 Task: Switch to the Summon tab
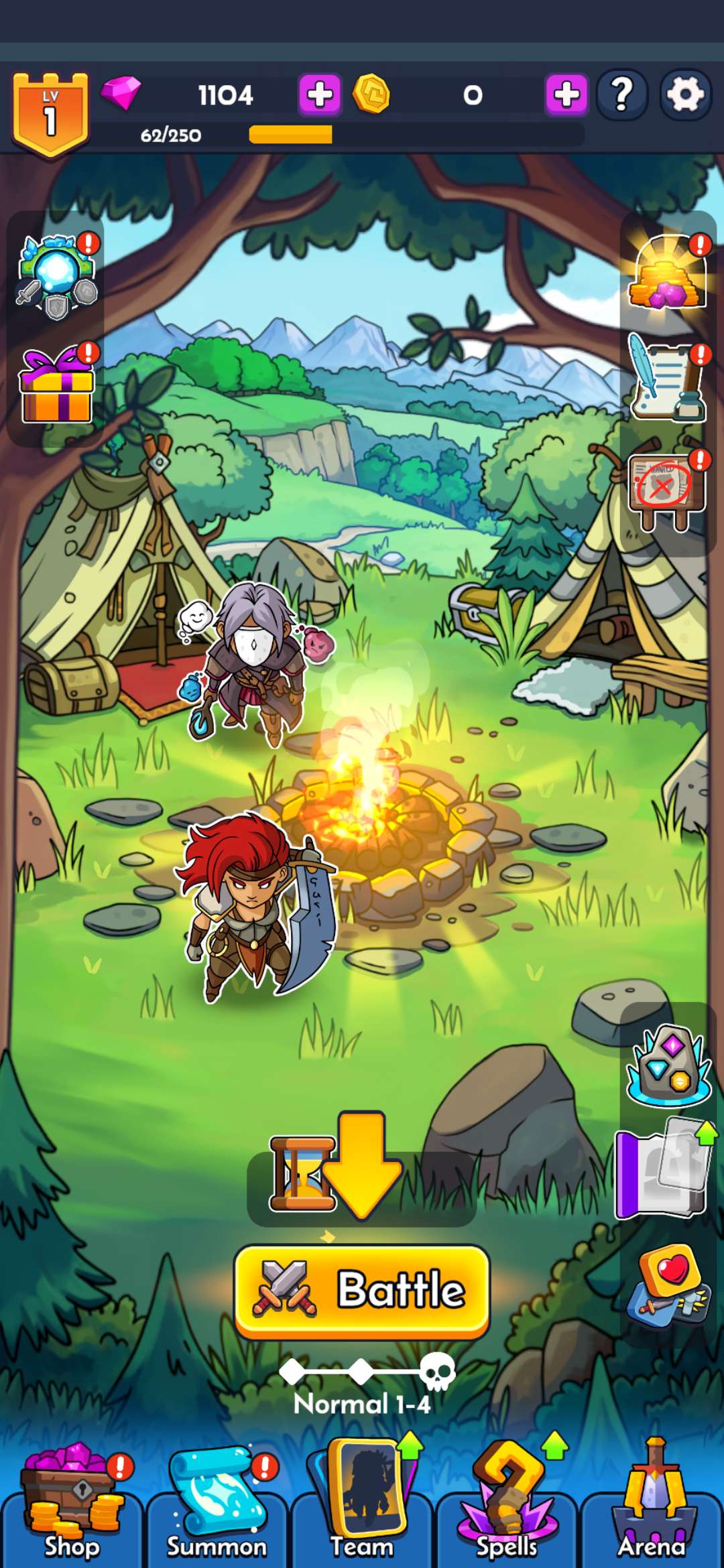[217, 1508]
